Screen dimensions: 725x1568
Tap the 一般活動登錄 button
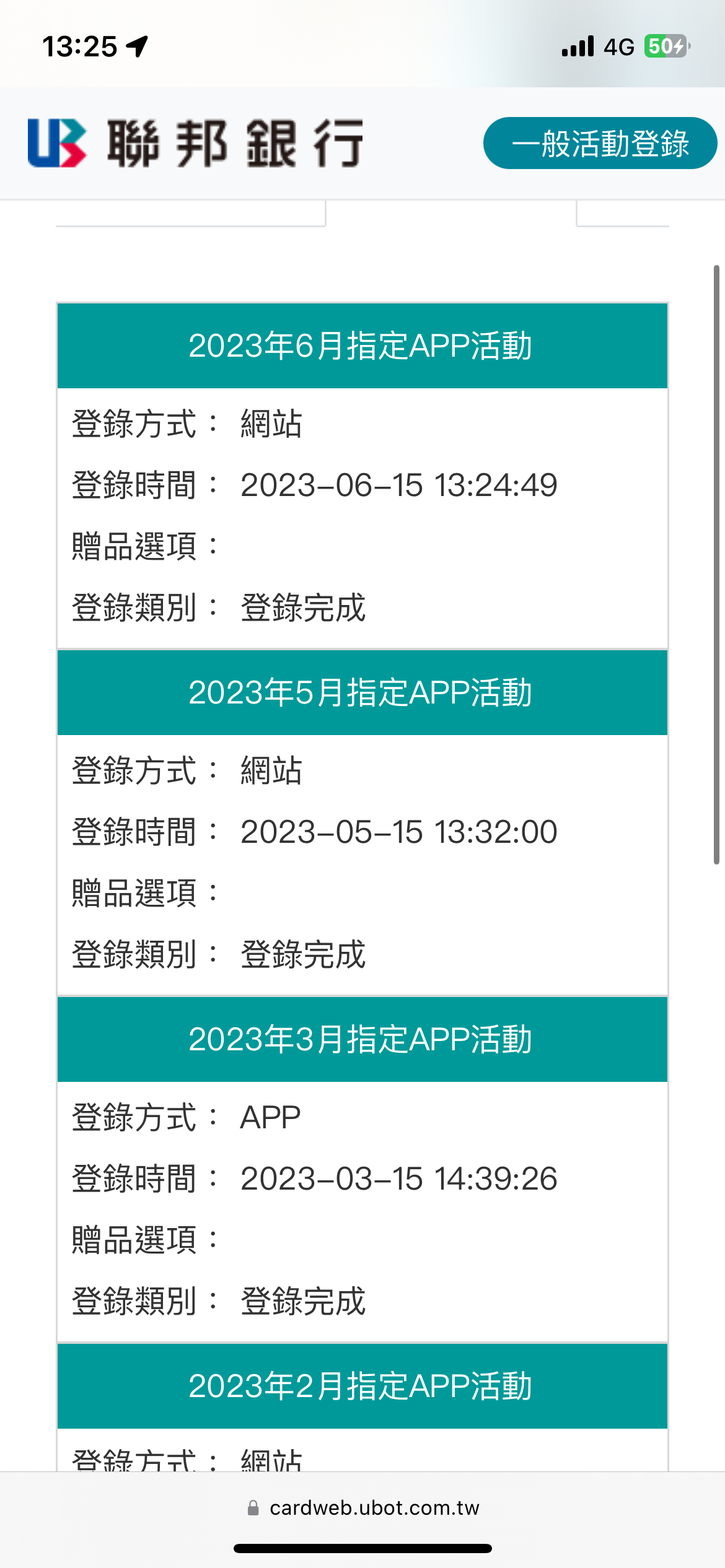[600, 143]
